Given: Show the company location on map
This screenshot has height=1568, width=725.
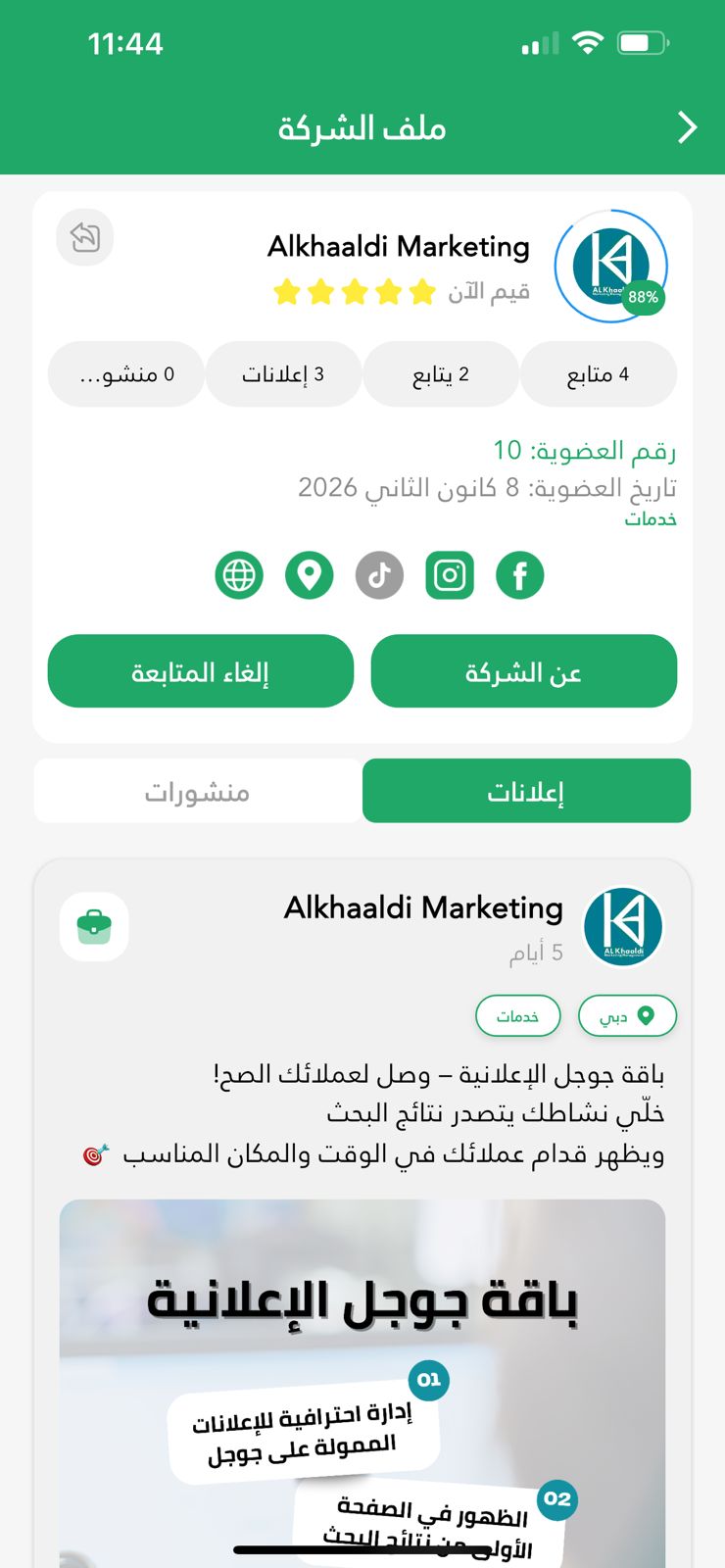Looking at the screenshot, I should 310,575.
